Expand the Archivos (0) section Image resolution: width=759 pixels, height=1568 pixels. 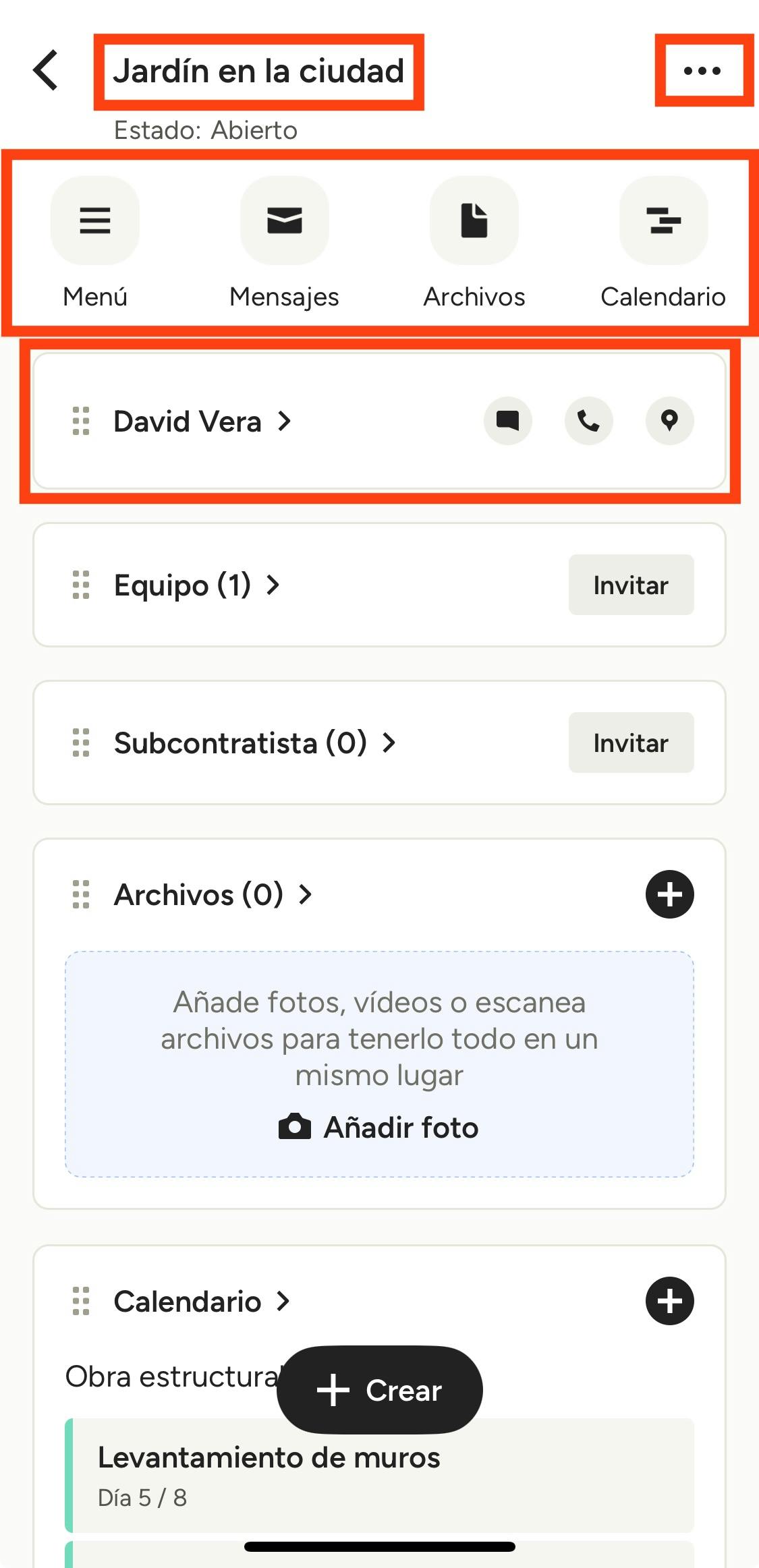(212, 895)
